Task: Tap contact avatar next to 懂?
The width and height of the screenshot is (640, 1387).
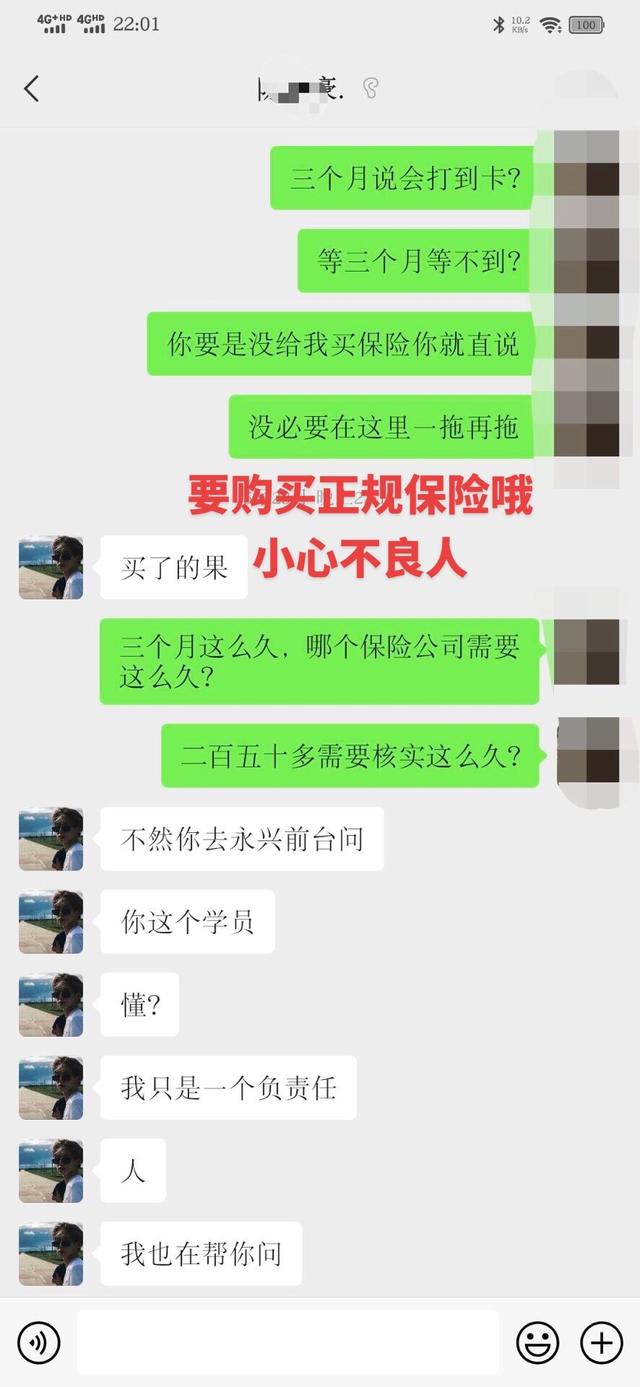Action: pos(51,1004)
